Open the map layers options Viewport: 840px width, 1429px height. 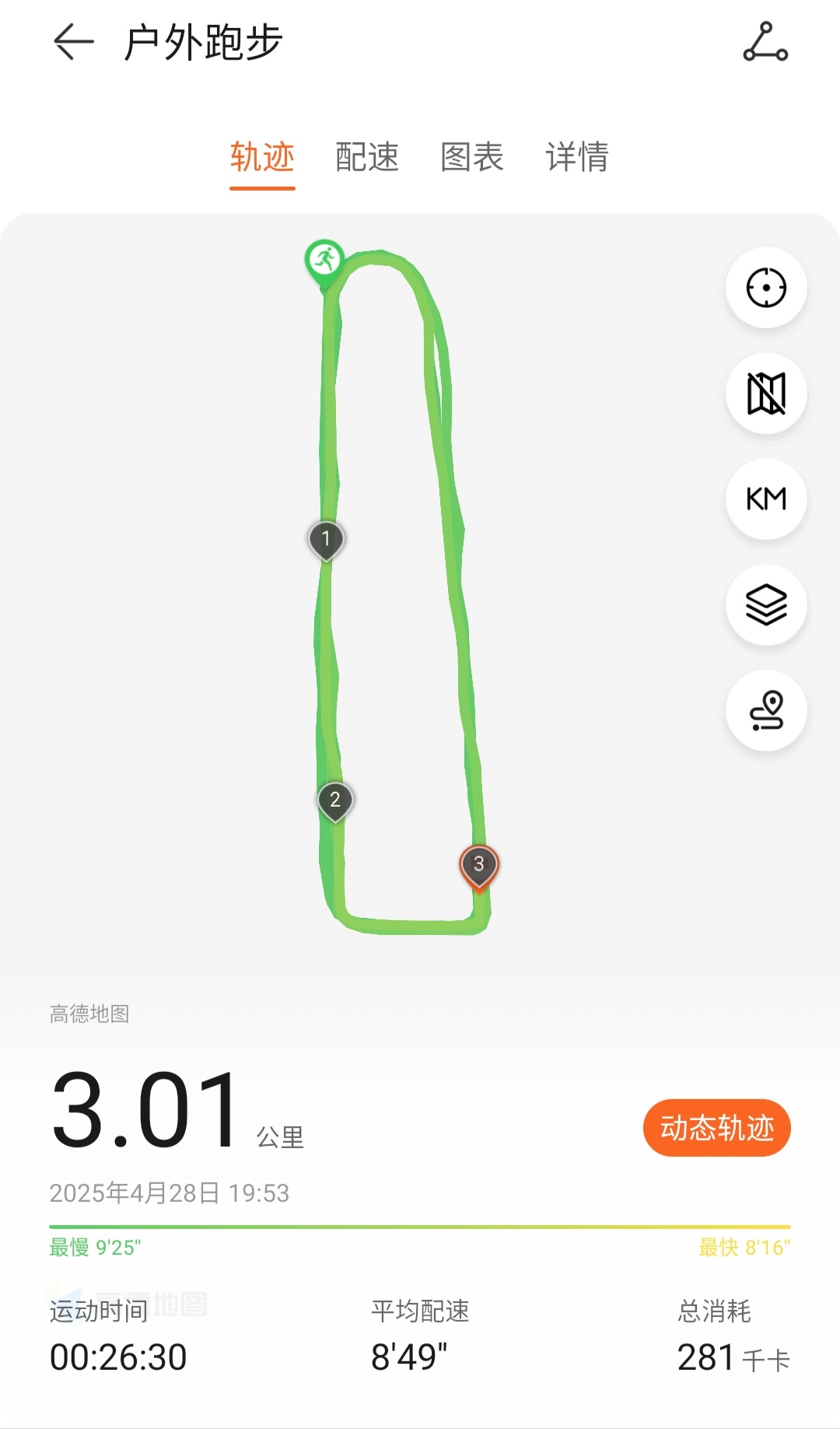[766, 605]
